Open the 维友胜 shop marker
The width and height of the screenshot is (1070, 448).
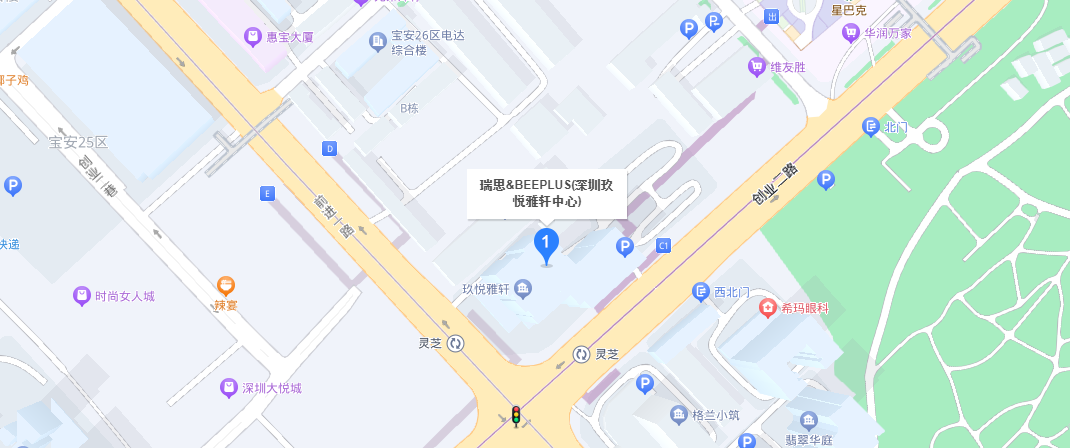757,67
